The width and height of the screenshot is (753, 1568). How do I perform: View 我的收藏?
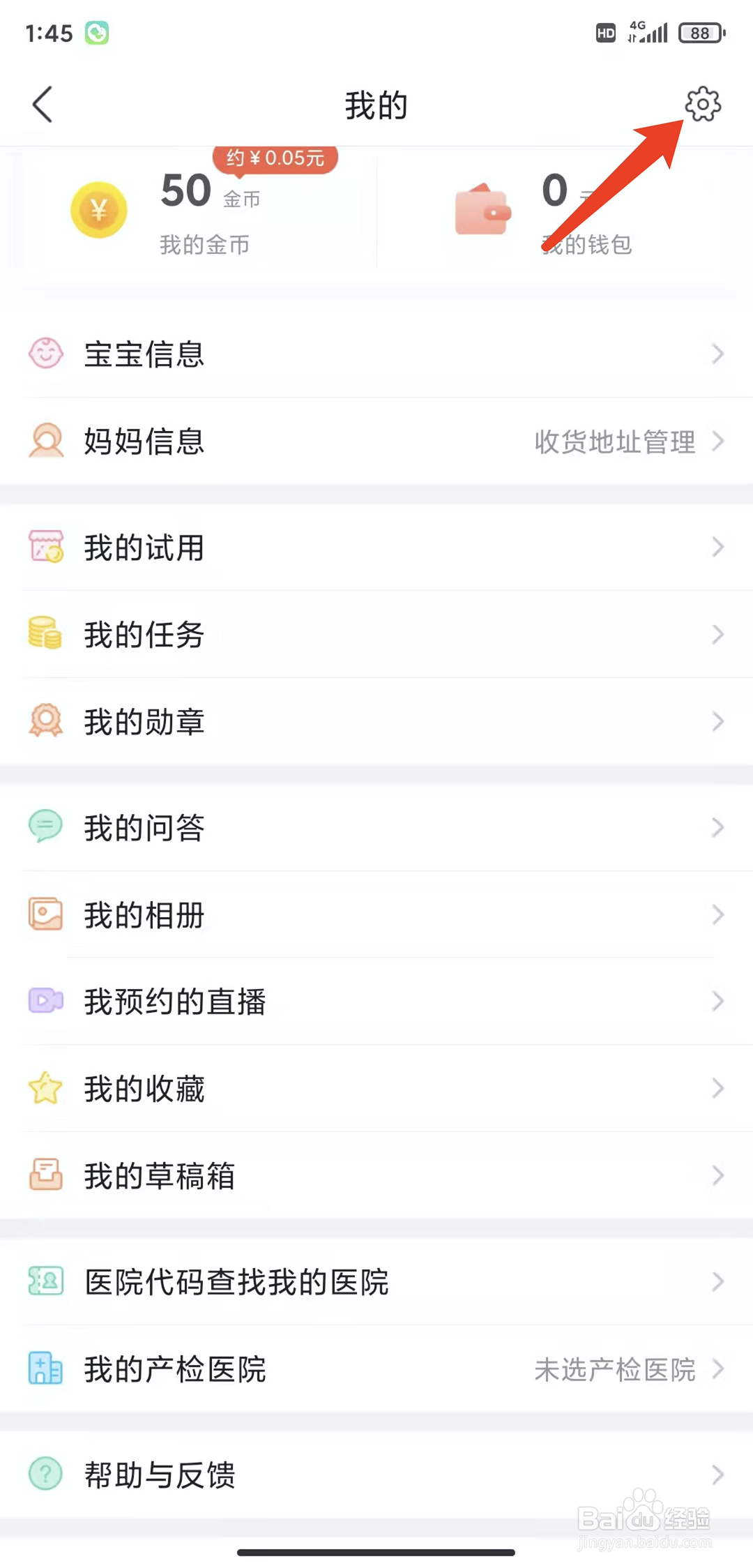(376, 1089)
